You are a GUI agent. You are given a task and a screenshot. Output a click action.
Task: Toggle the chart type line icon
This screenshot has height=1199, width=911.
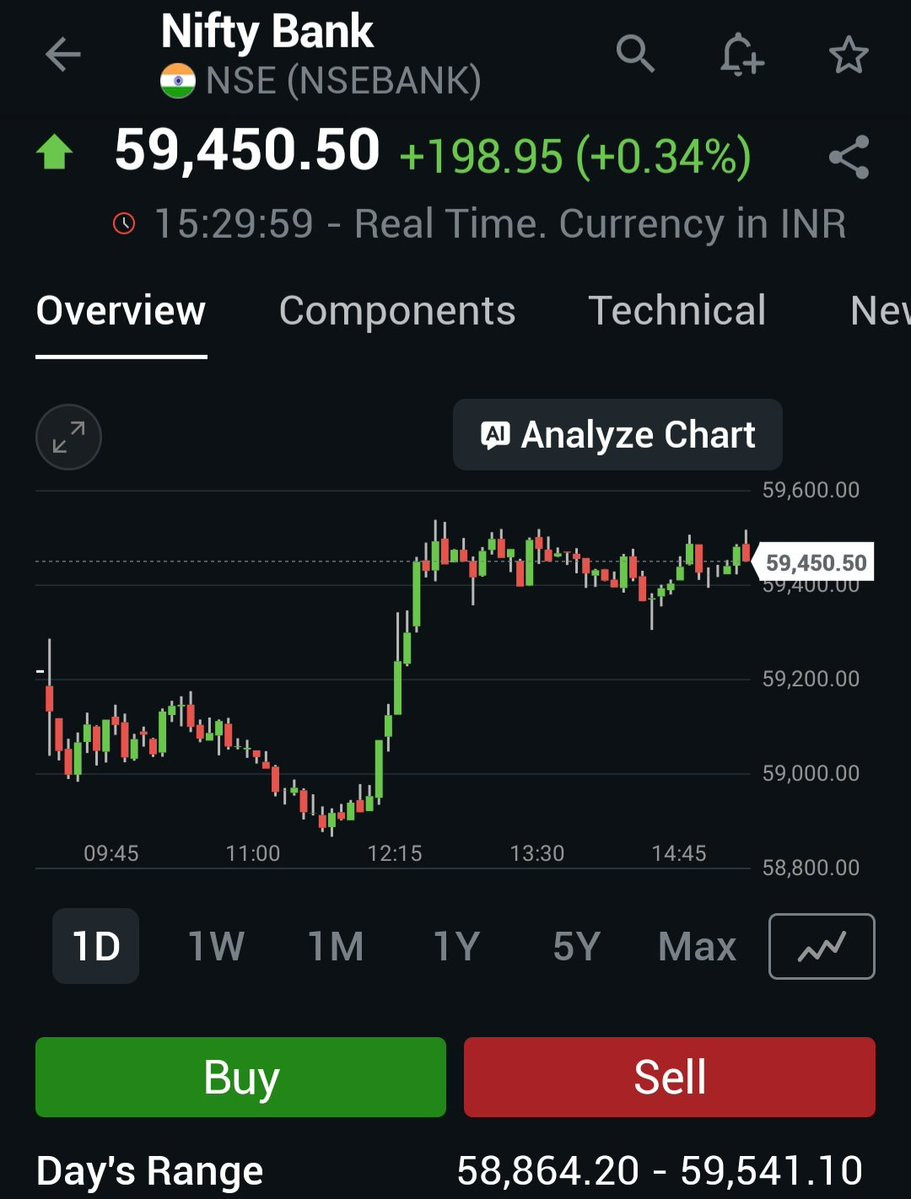[821, 946]
